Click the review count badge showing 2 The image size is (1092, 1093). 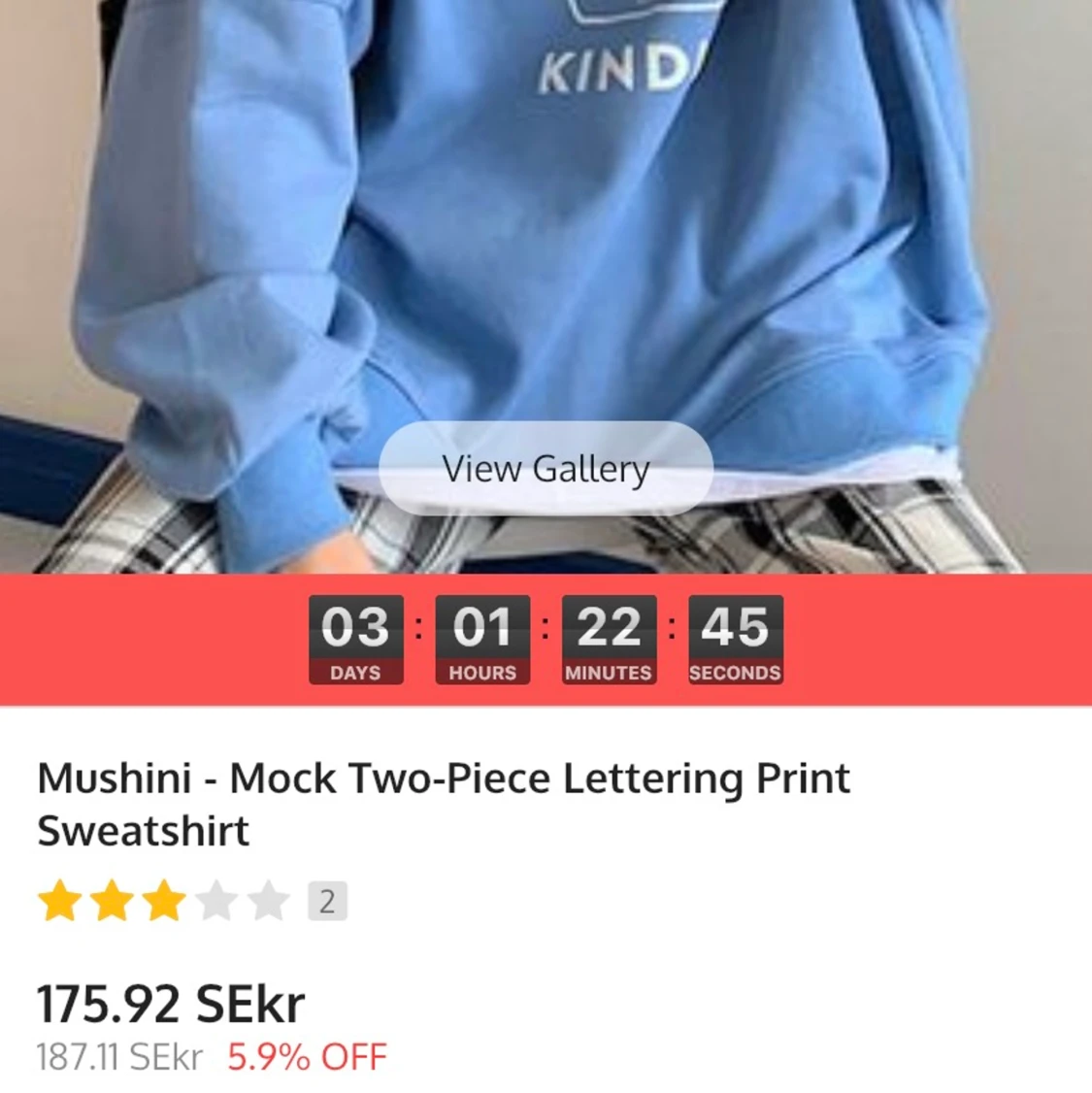click(x=326, y=901)
